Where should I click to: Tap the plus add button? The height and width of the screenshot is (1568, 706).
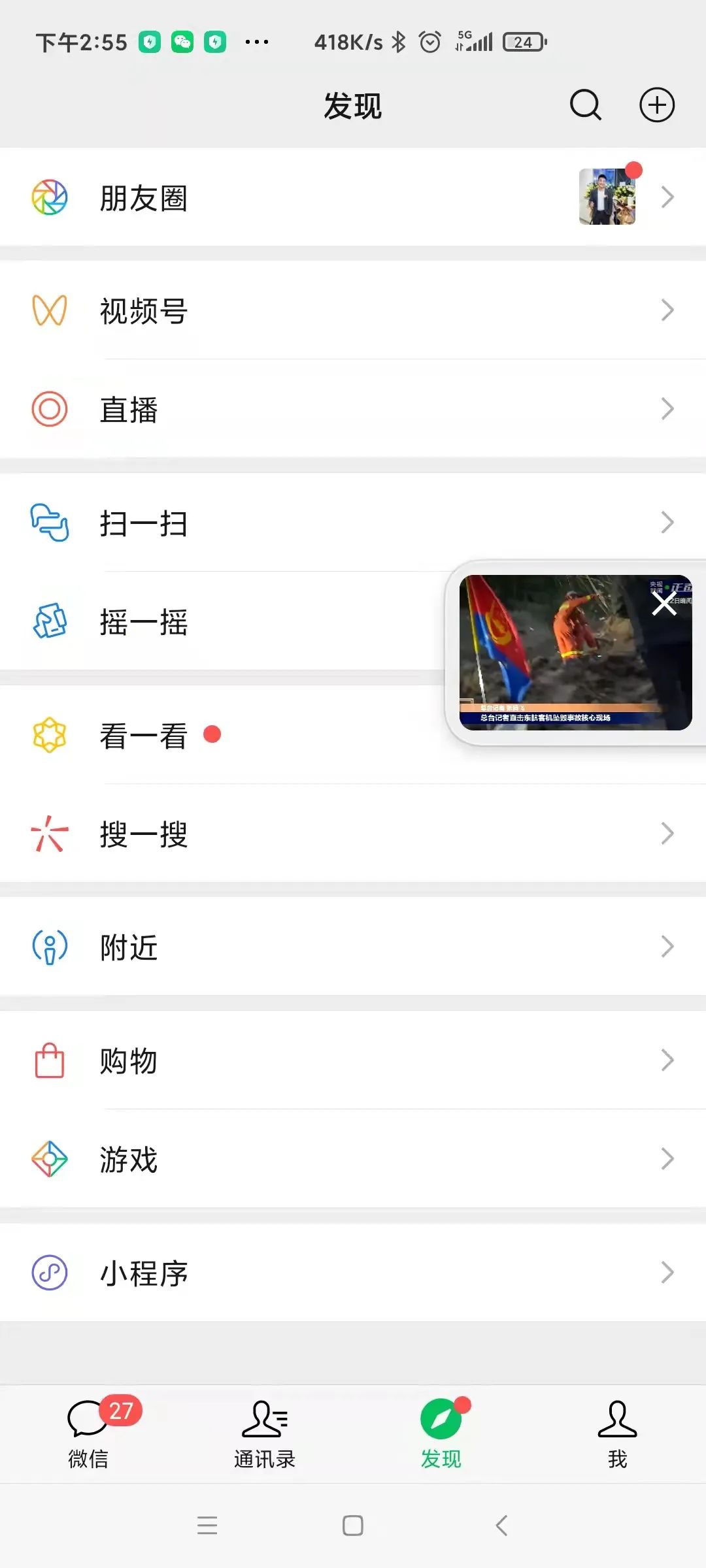(656, 105)
